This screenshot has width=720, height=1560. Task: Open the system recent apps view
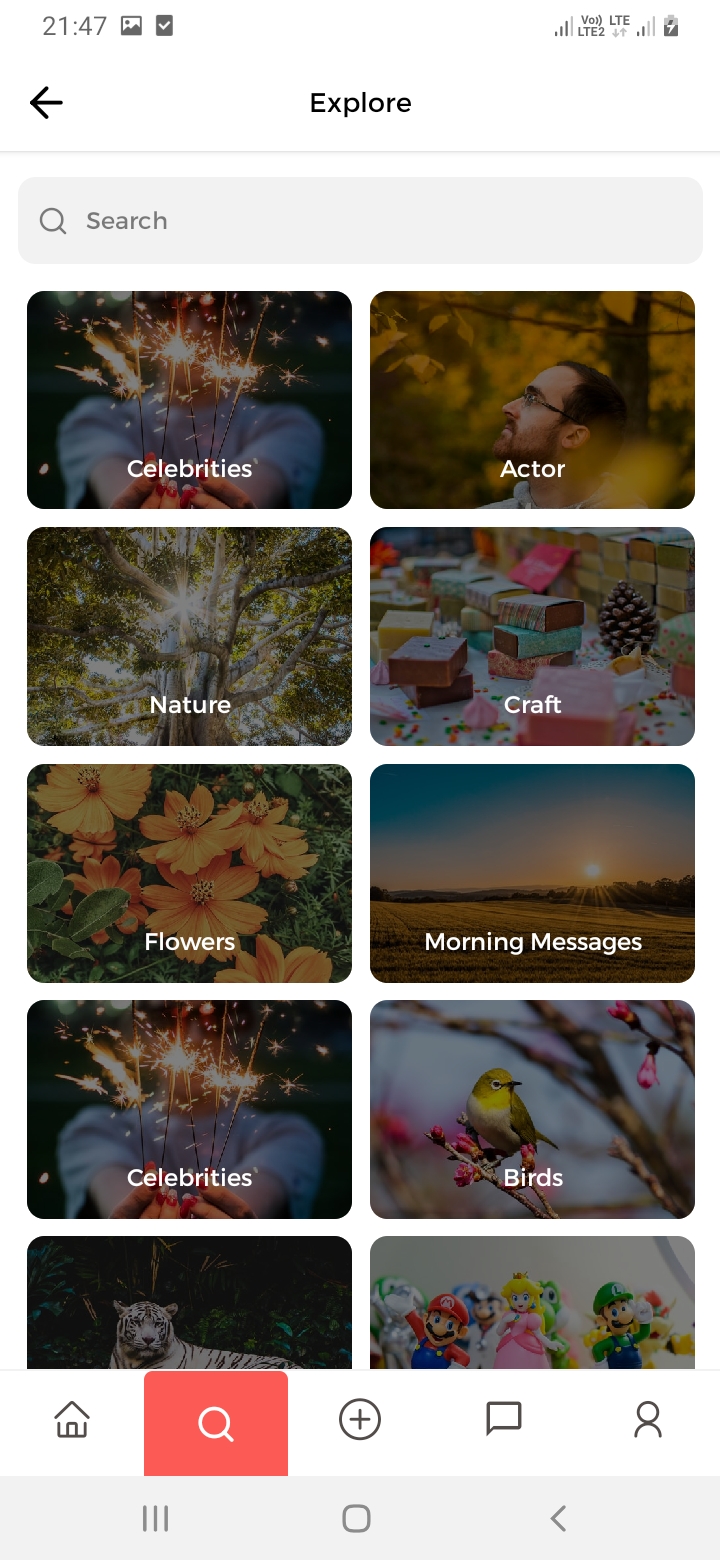[155, 1519]
